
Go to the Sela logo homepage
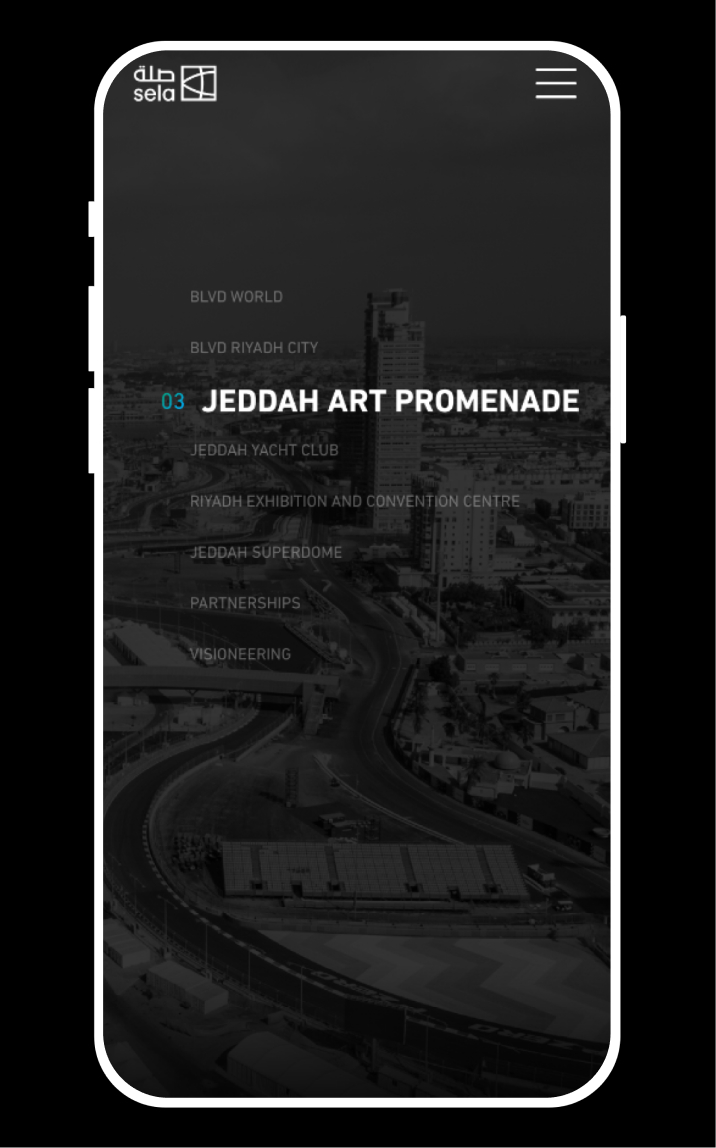pos(175,84)
